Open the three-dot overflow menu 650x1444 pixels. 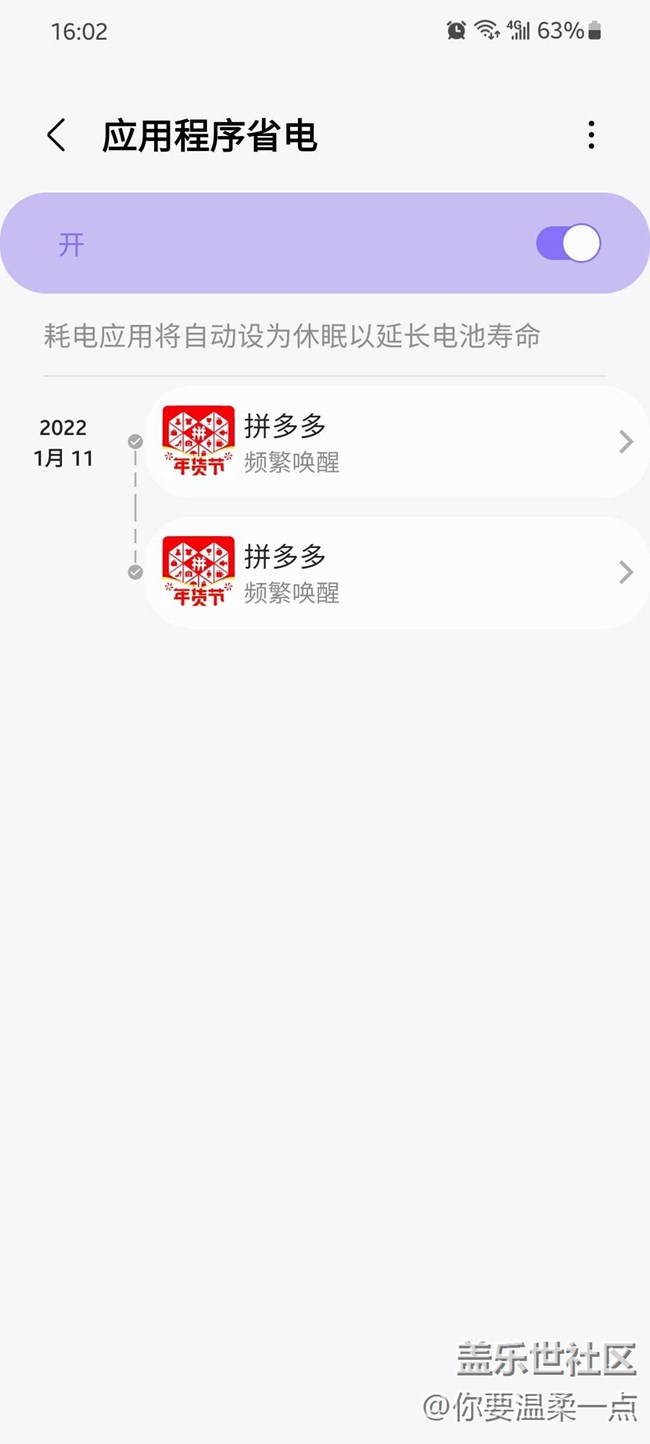591,135
